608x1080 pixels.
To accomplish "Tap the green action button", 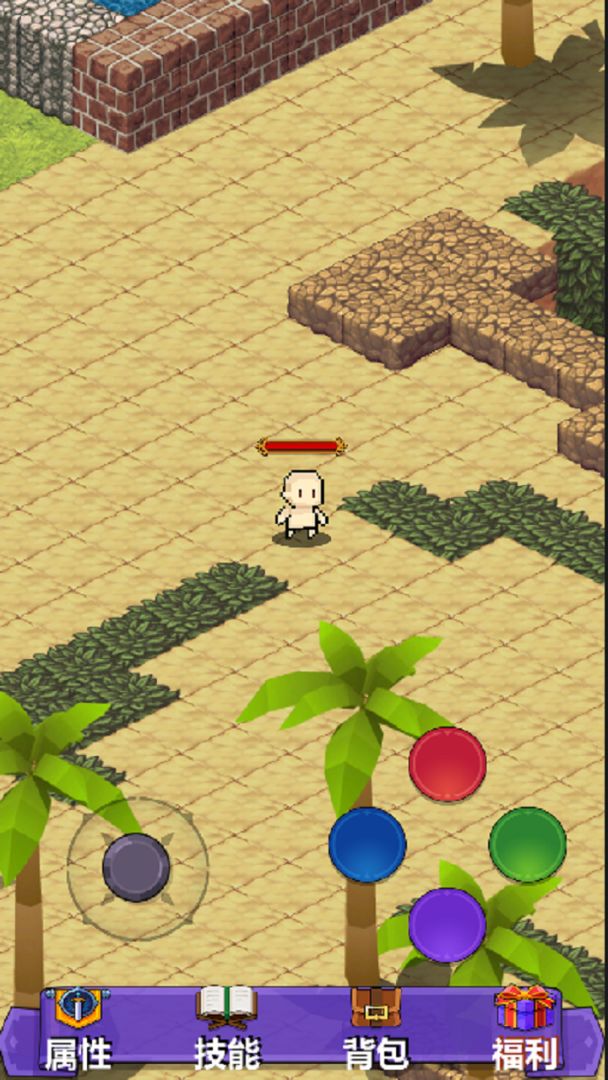I will 527,845.
